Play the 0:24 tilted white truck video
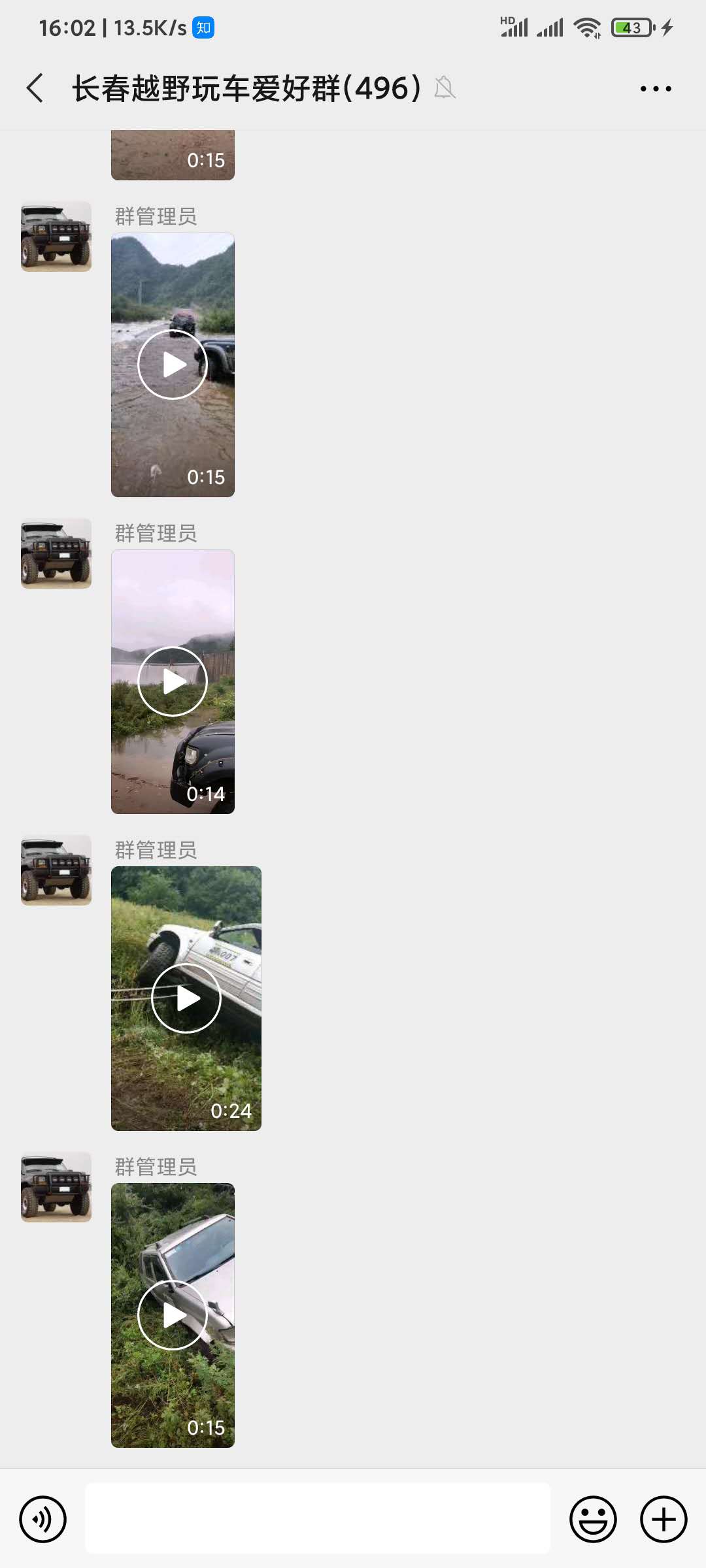The height and width of the screenshot is (1568, 706). pos(186,998)
